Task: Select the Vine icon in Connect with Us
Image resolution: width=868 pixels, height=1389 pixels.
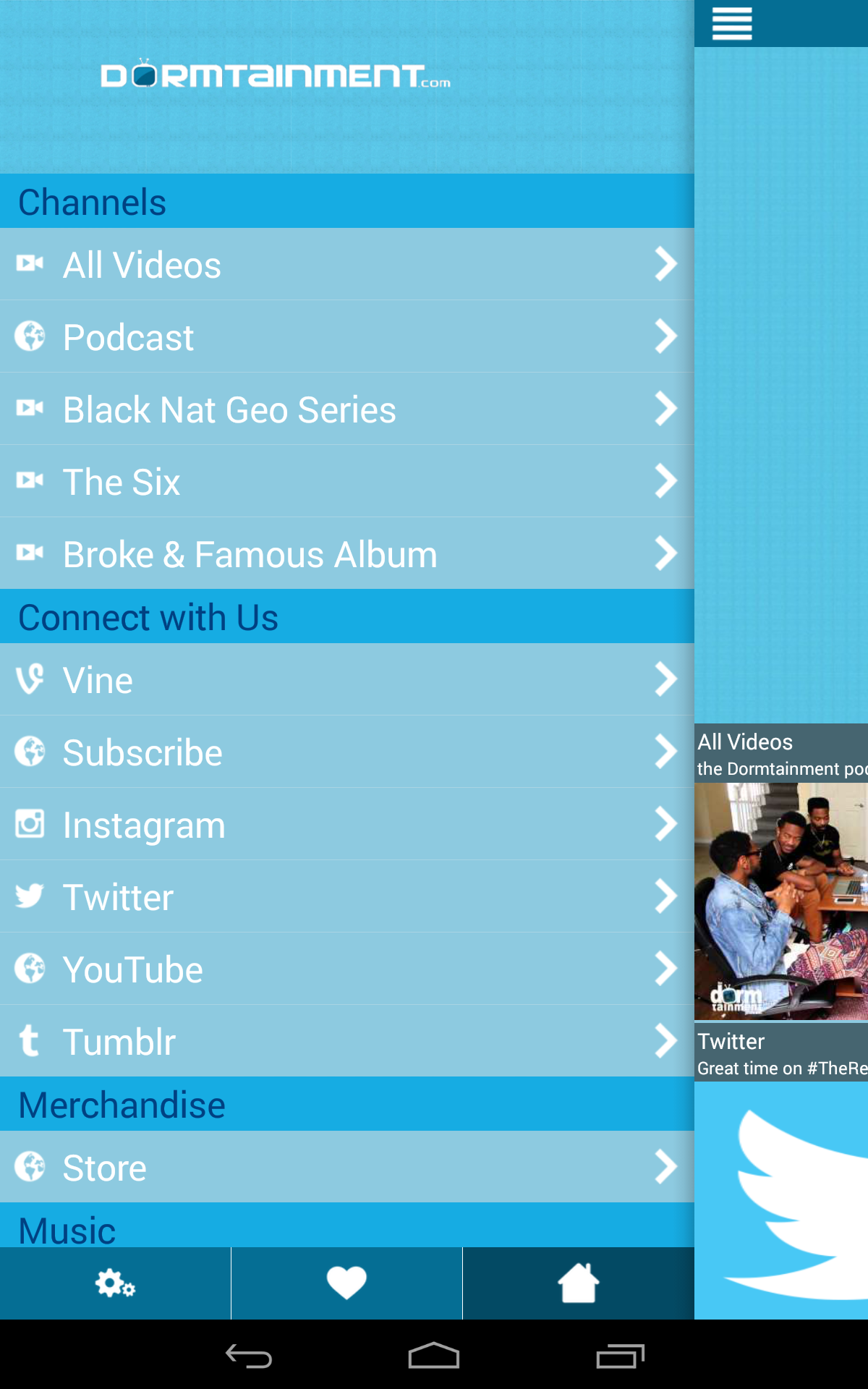Action: click(x=30, y=679)
